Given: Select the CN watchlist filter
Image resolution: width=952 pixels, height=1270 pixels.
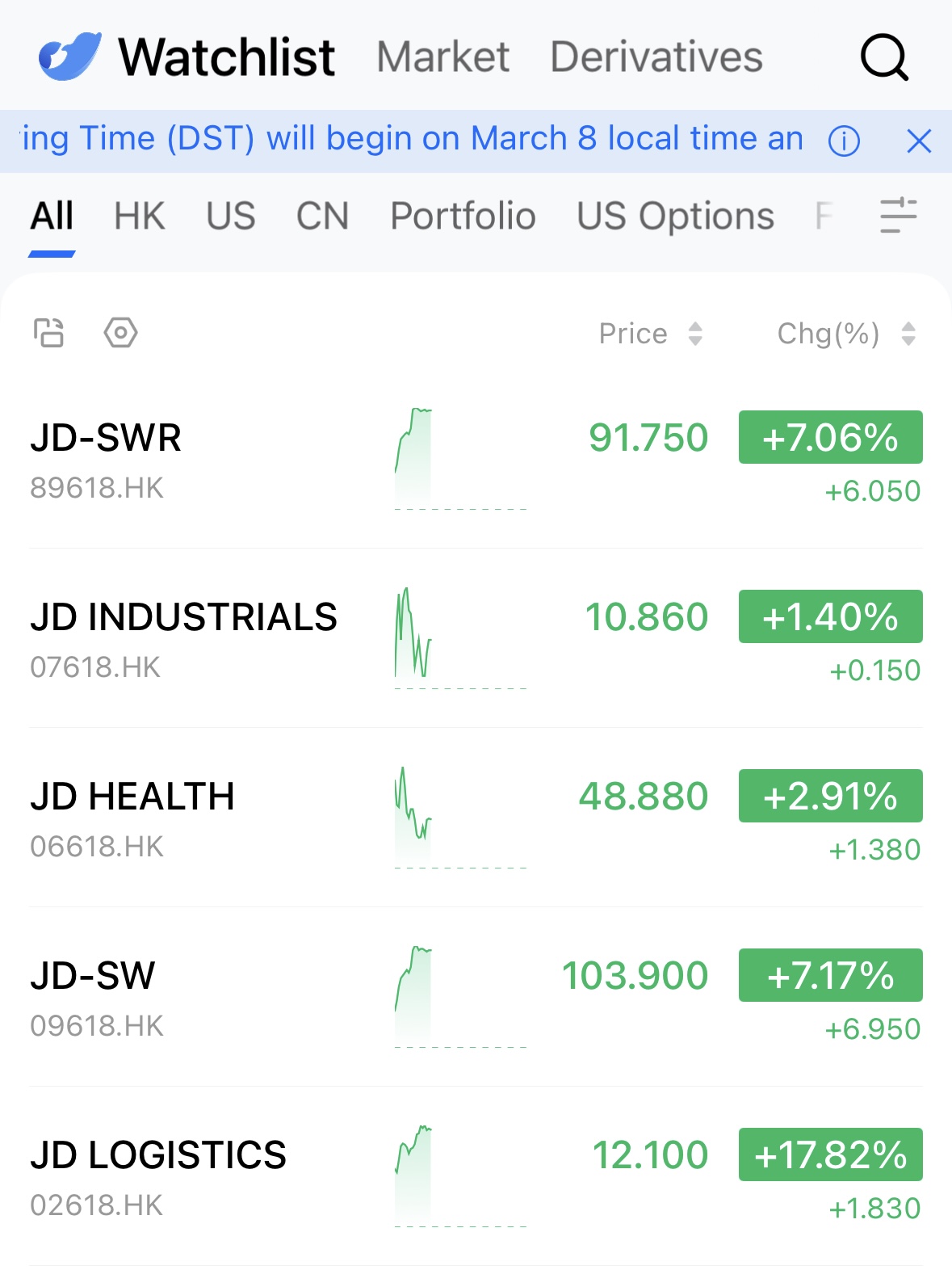Looking at the screenshot, I should [x=322, y=217].
